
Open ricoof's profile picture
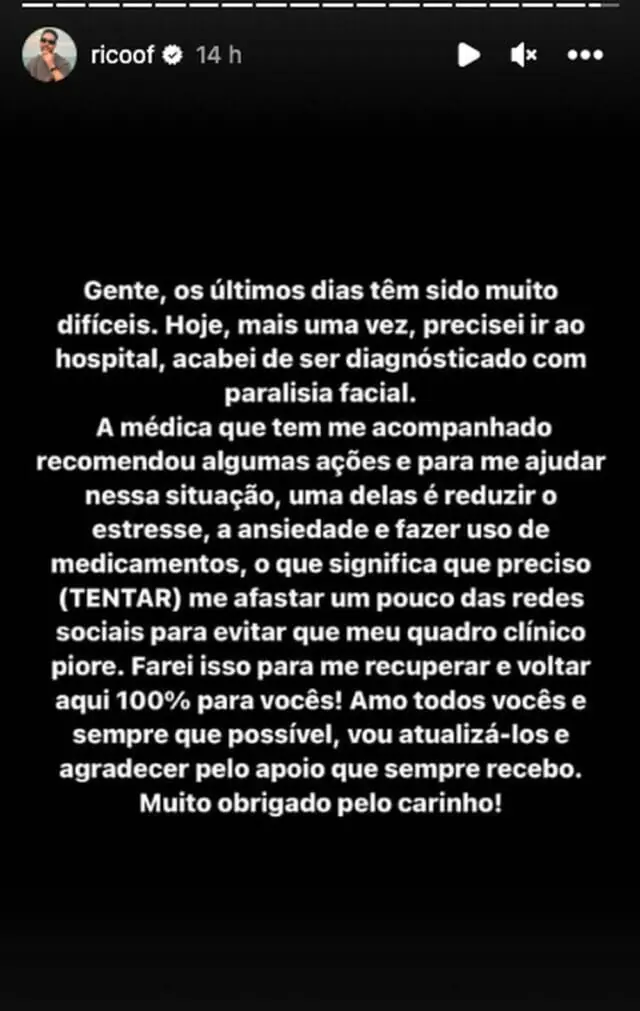click(x=48, y=55)
